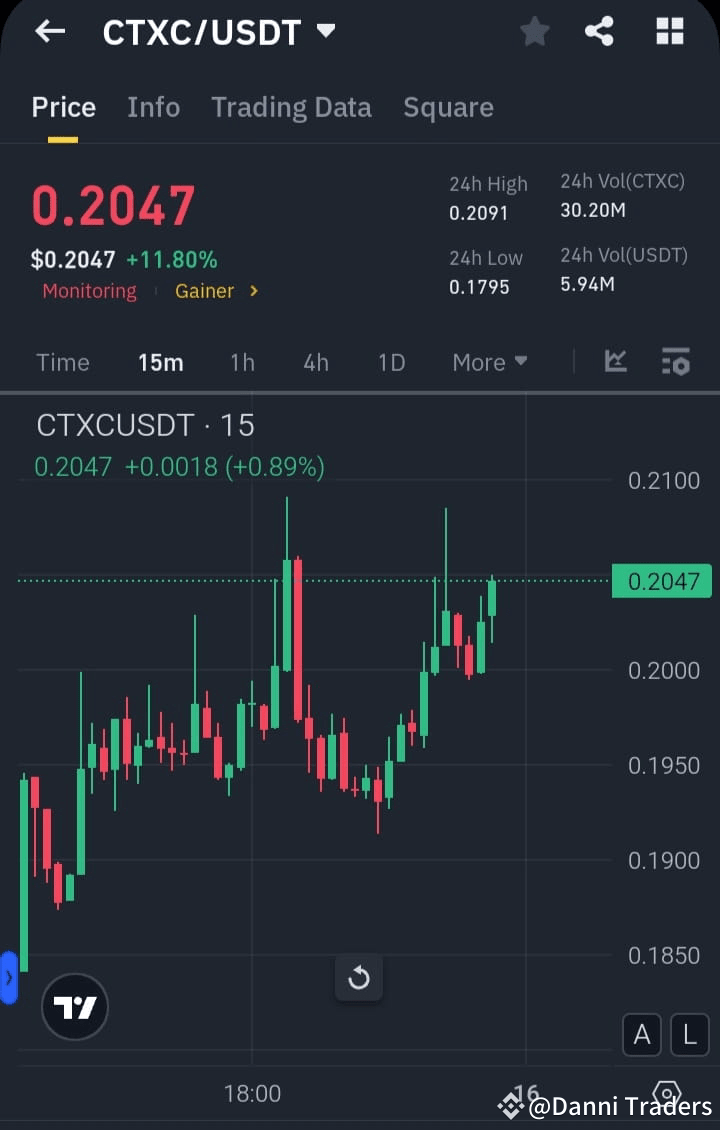Reload the chart with the refresh icon
This screenshot has width=720, height=1130.
(359, 978)
